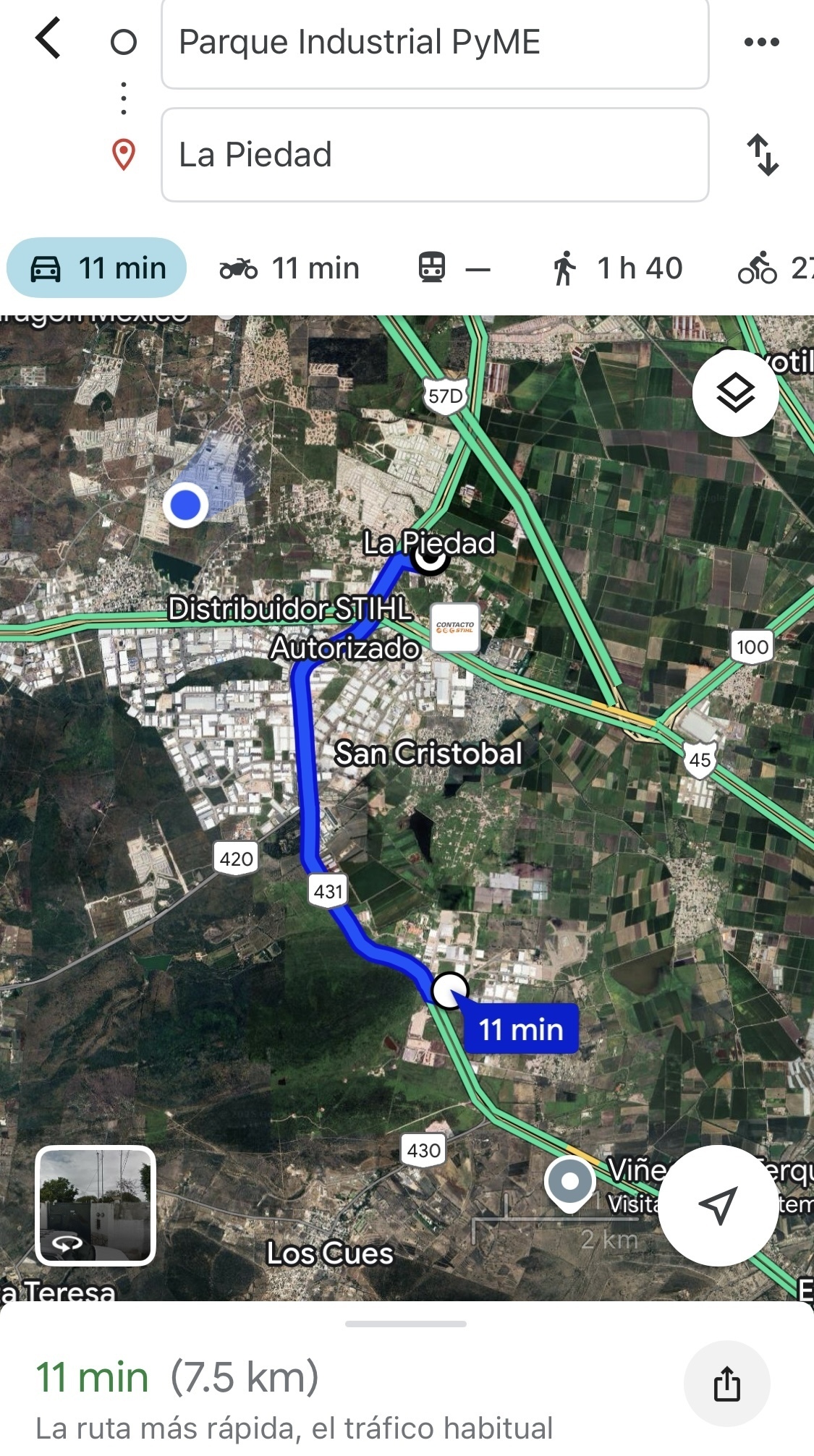Open the map layers selector
The image size is (814, 1456).
coord(735,393)
